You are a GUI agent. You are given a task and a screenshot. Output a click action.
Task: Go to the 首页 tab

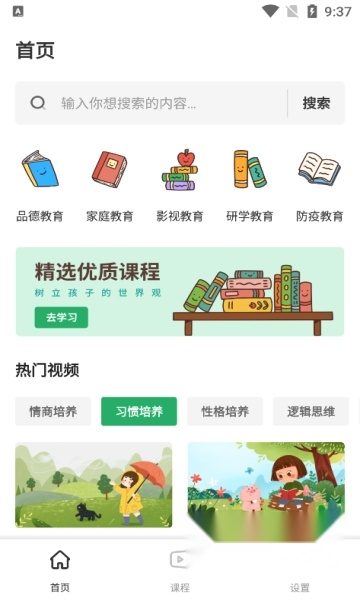click(x=60, y=570)
